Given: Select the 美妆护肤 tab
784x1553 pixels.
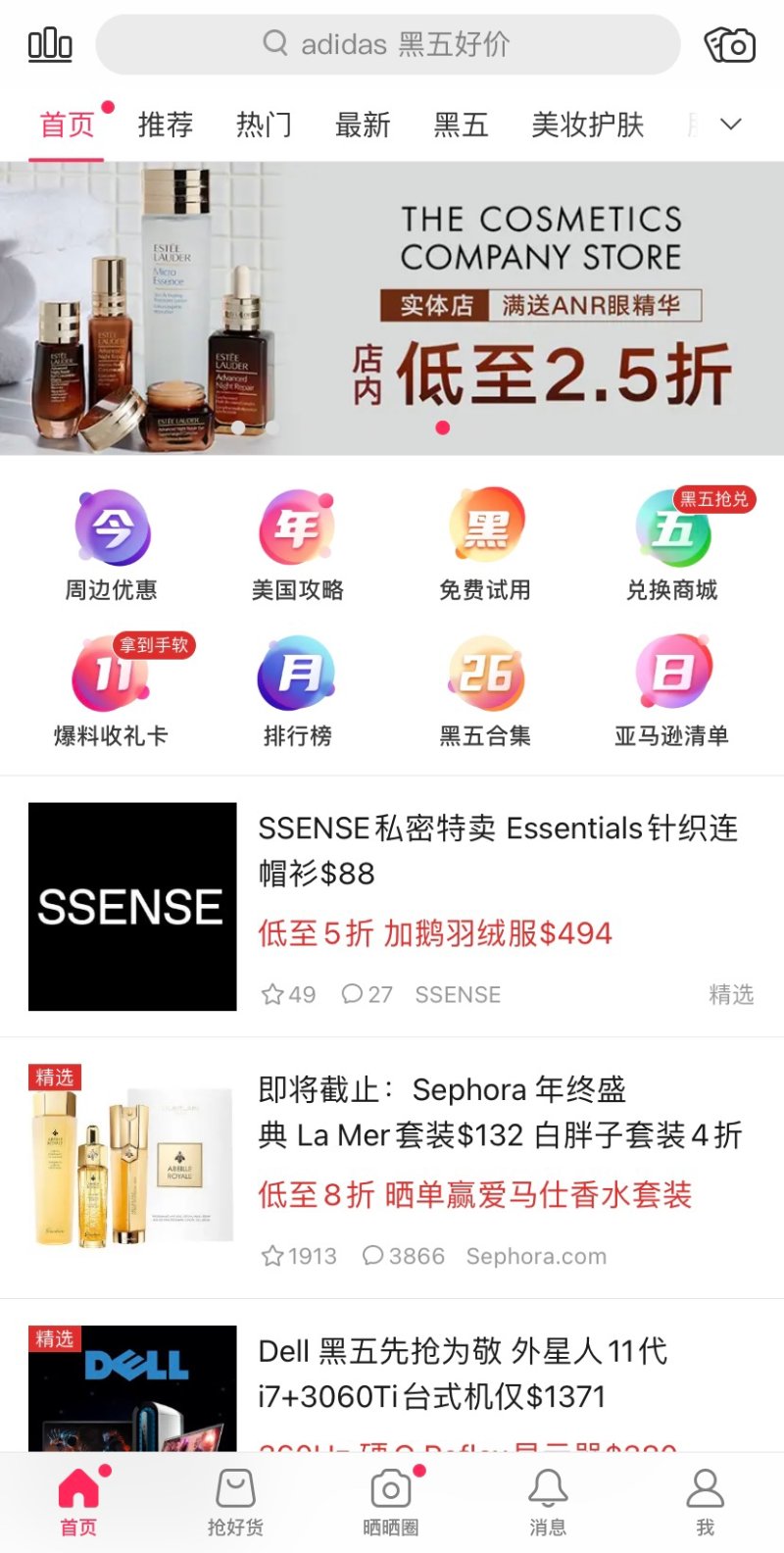Looking at the screenshot, I should point(587,125).
